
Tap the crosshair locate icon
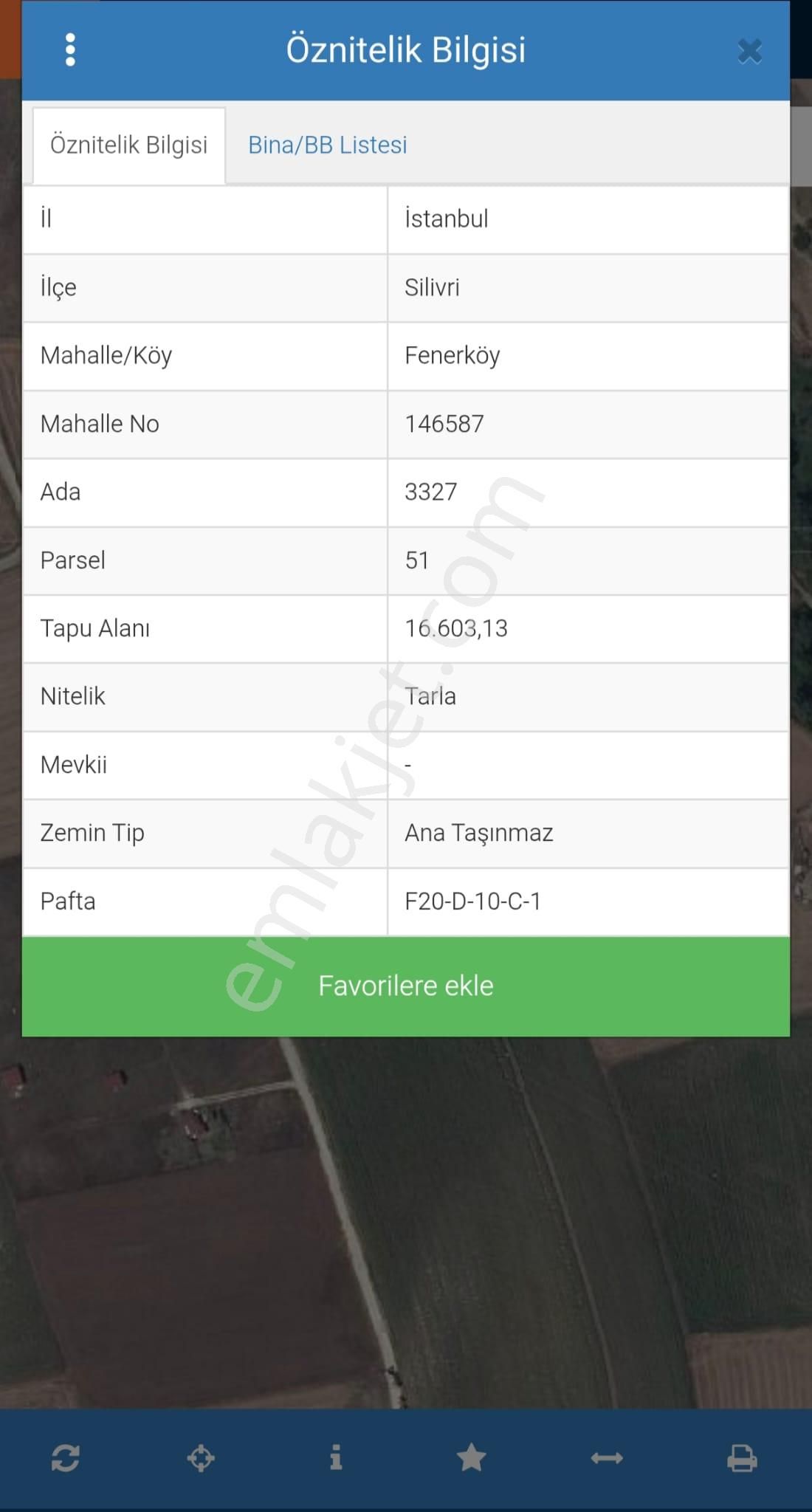201,1458
